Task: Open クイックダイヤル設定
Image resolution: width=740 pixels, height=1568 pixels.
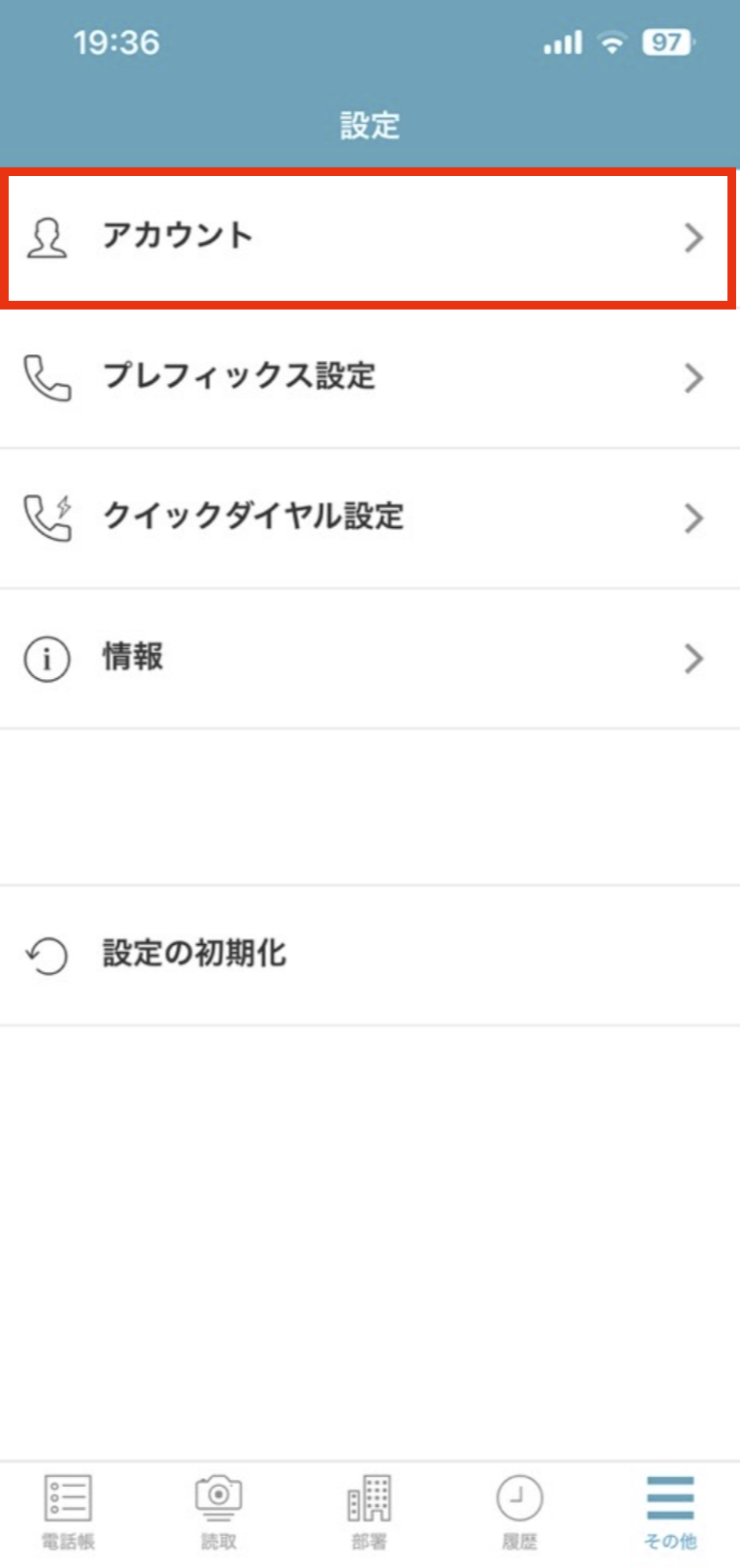Action: 368,518
